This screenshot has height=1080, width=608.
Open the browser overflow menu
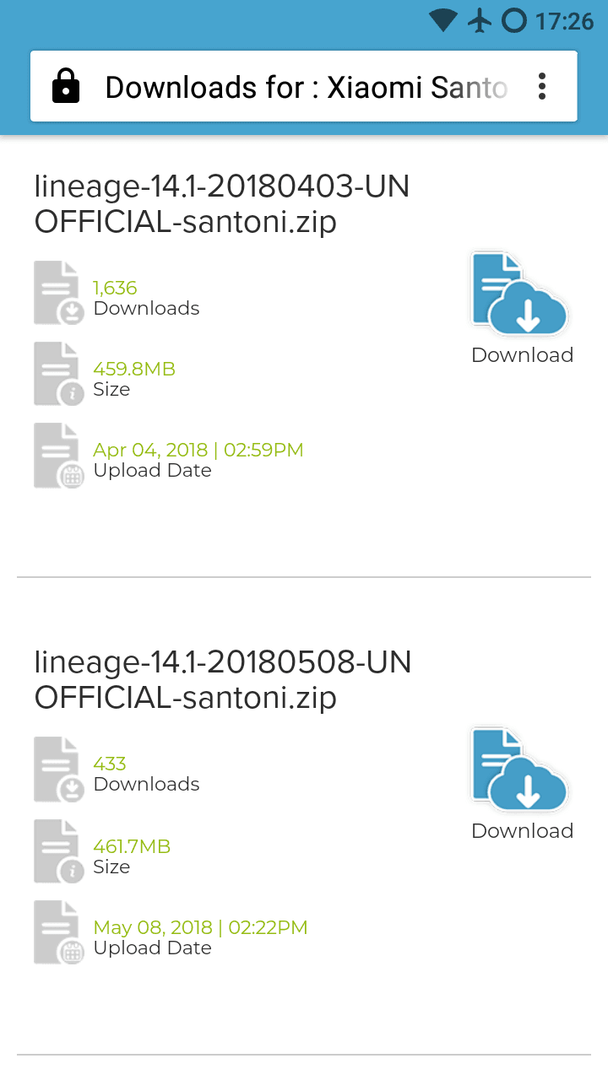(542, 87)
